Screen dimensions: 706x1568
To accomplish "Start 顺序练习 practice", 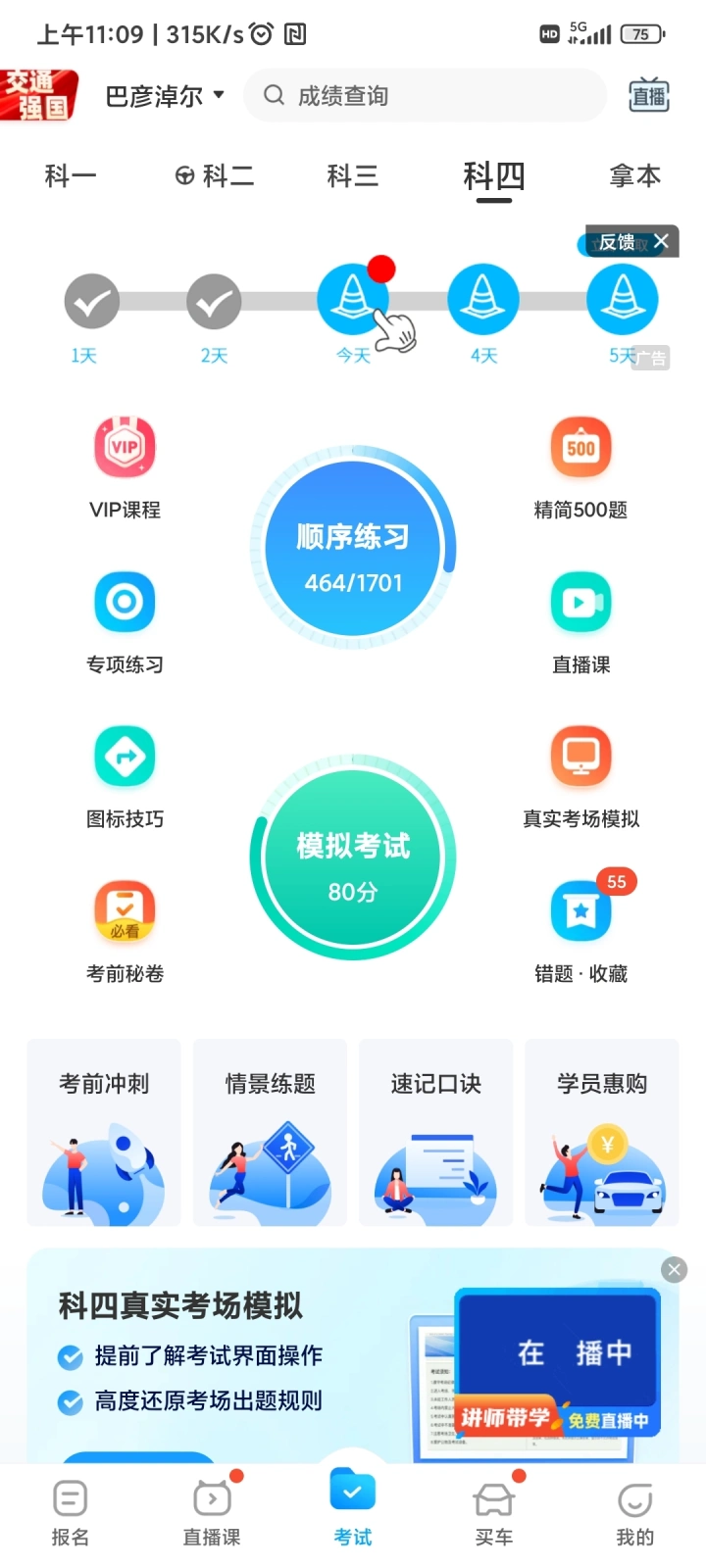I will 353,549.
